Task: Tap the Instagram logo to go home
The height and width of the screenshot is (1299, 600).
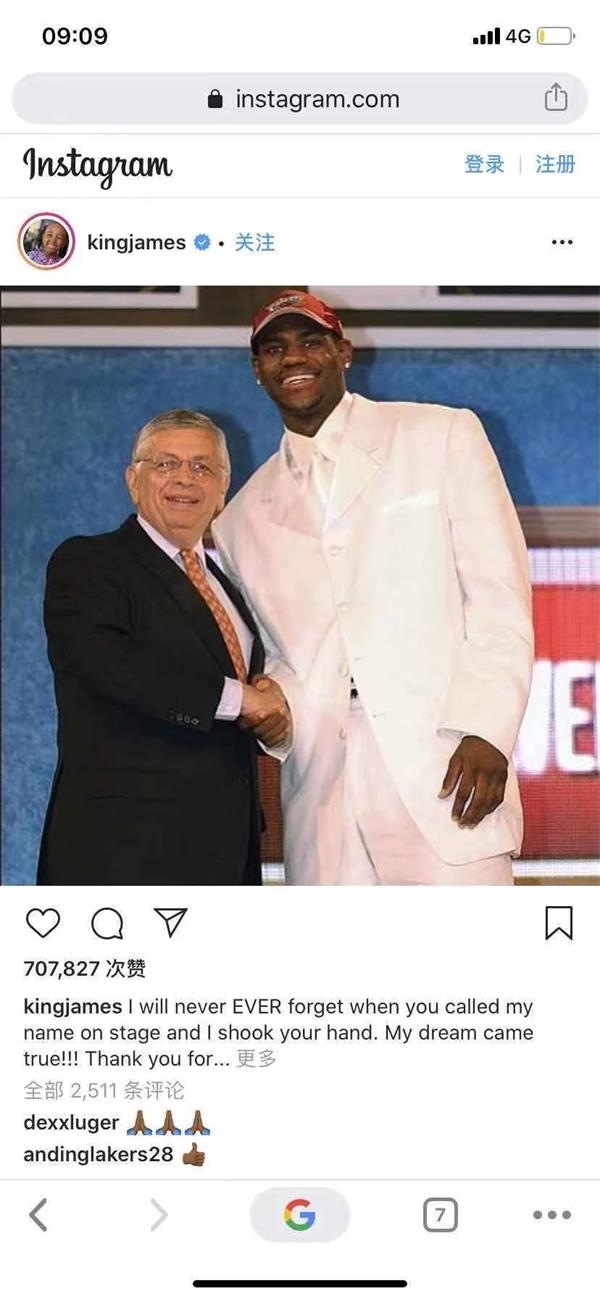Action: [x=97, y=166]
